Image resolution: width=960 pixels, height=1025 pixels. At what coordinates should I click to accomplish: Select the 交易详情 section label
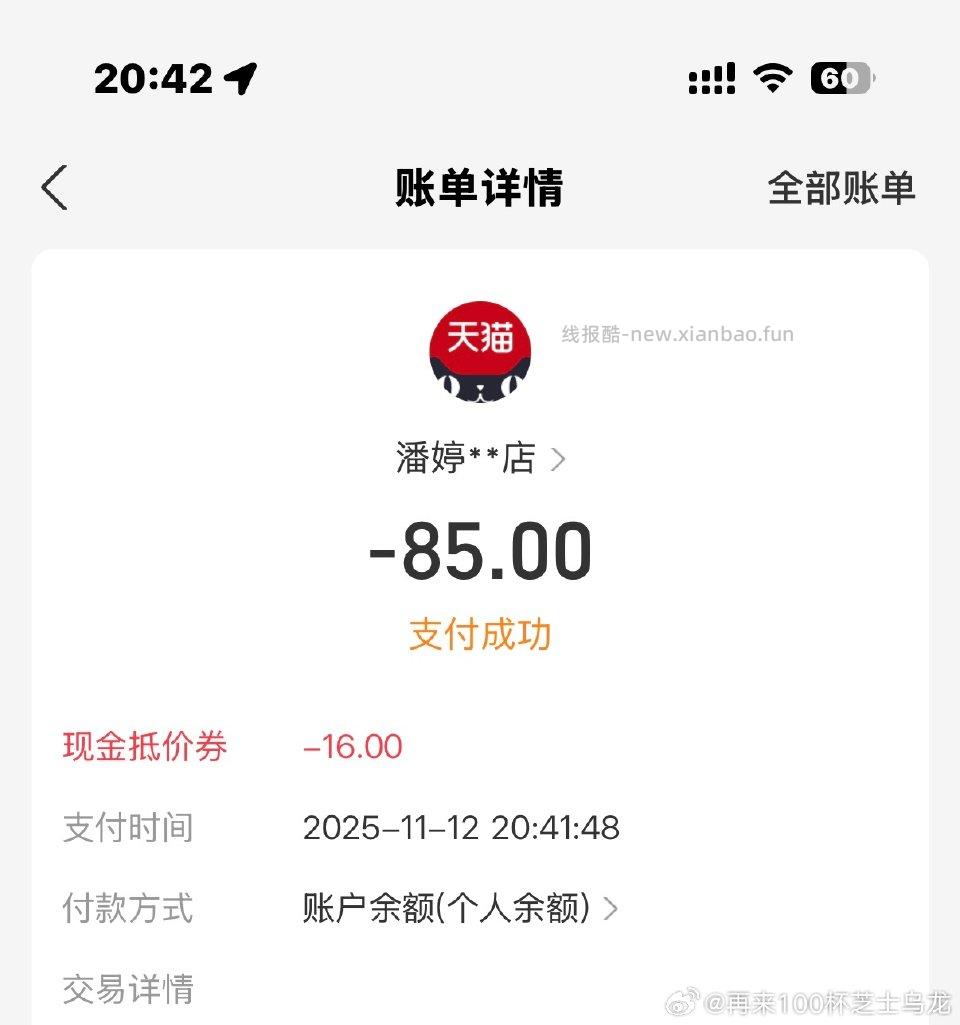(x=128, y=991)
